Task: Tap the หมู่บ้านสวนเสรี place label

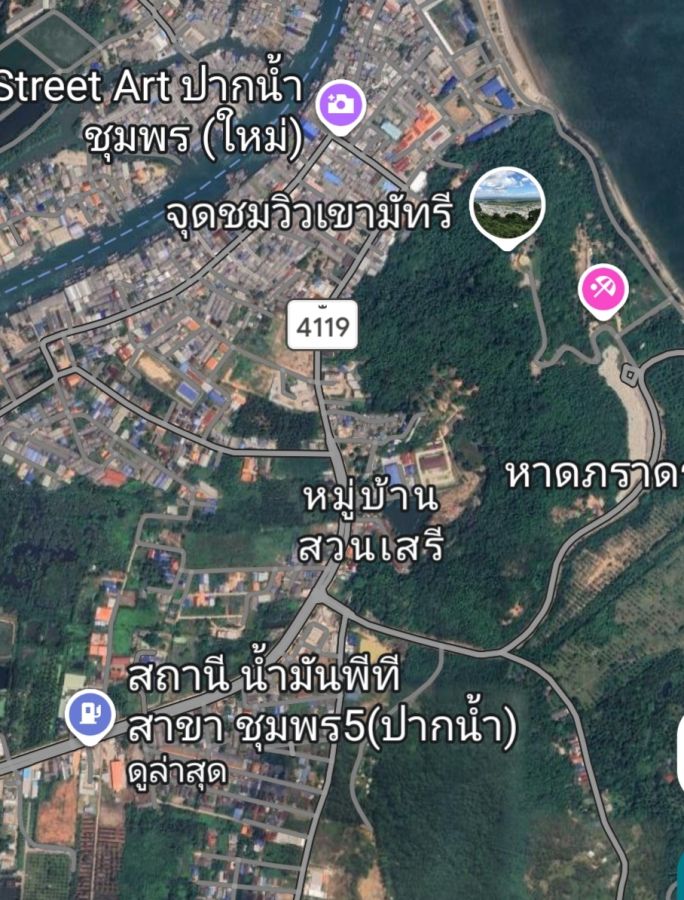Action: (x=369, y=522)
